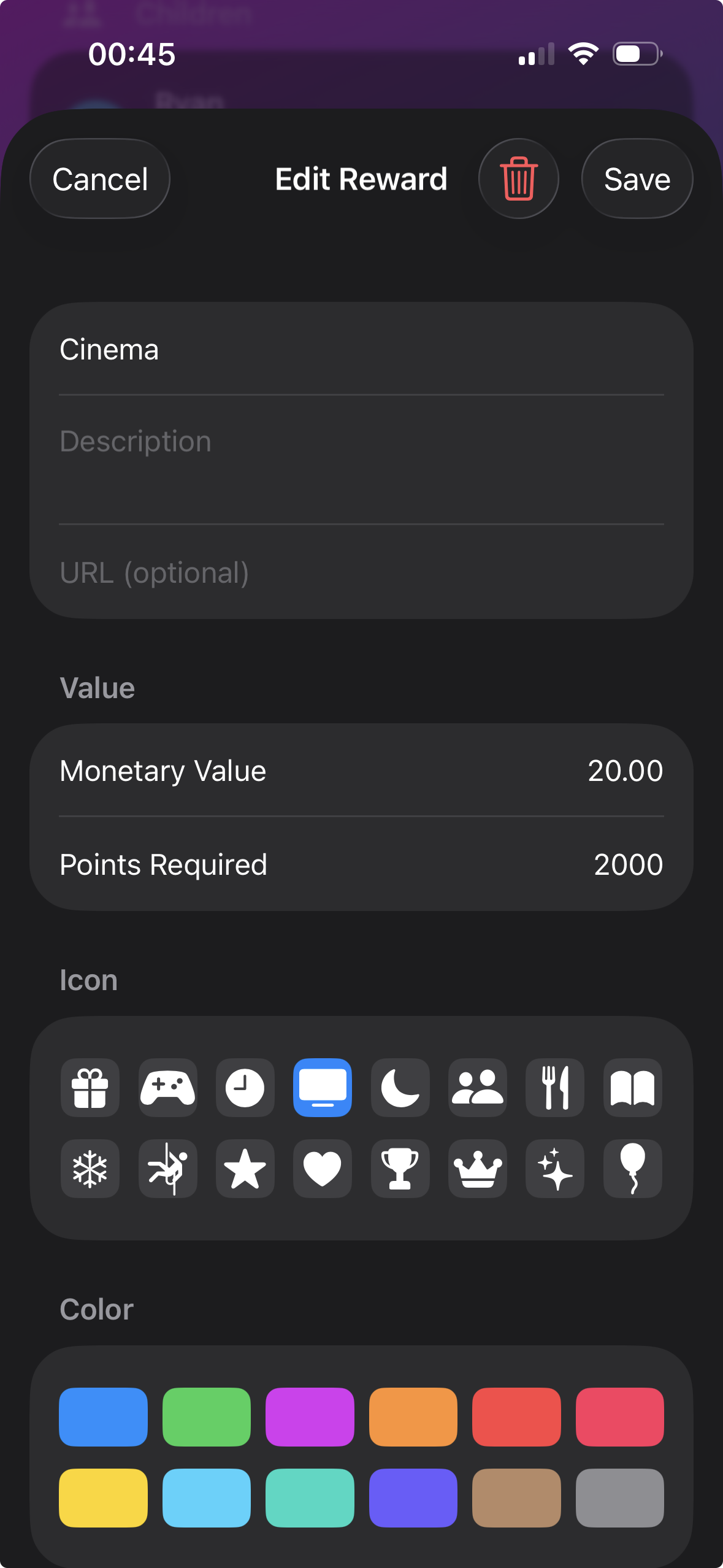Pick the clock icon

click(245, 1088)
